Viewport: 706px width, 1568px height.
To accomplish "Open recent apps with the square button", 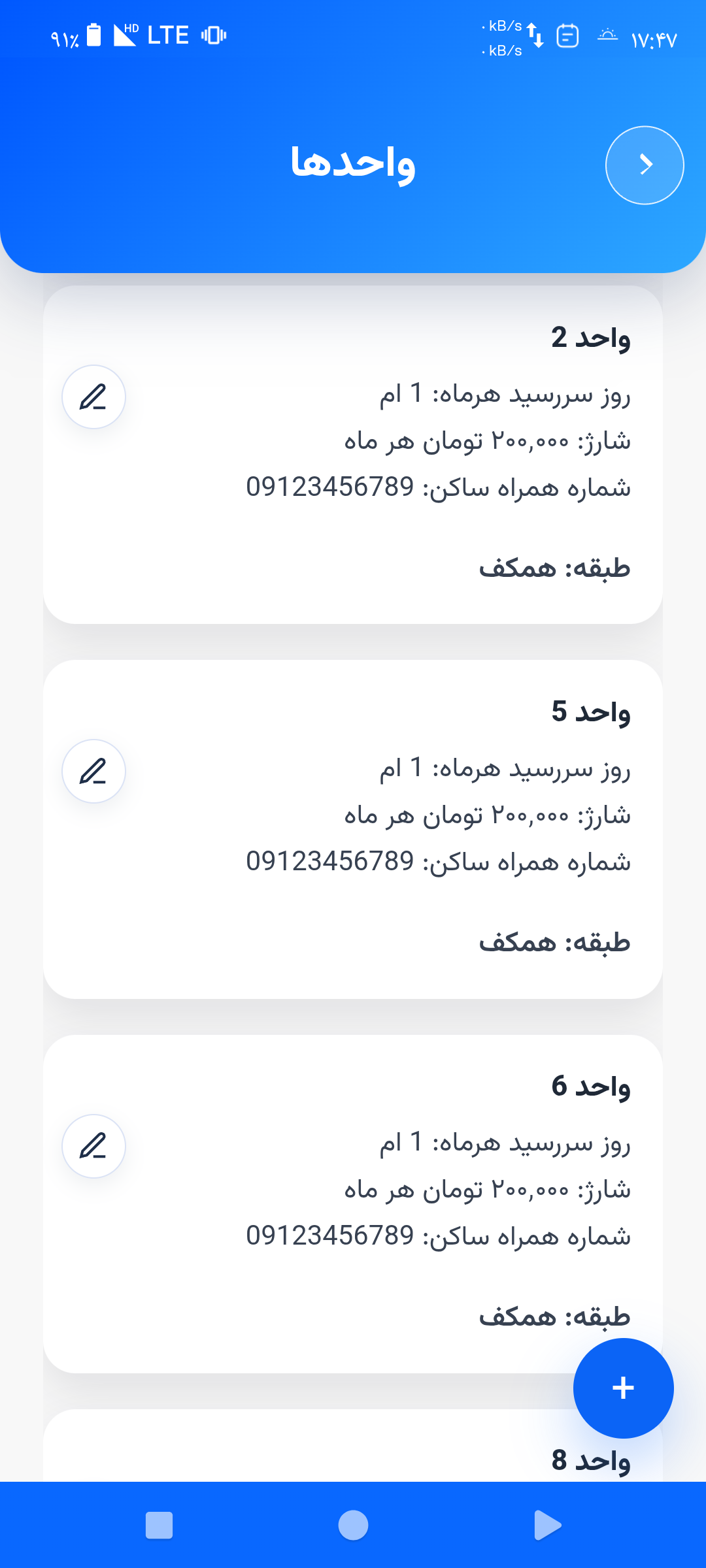I will 159,1526.
